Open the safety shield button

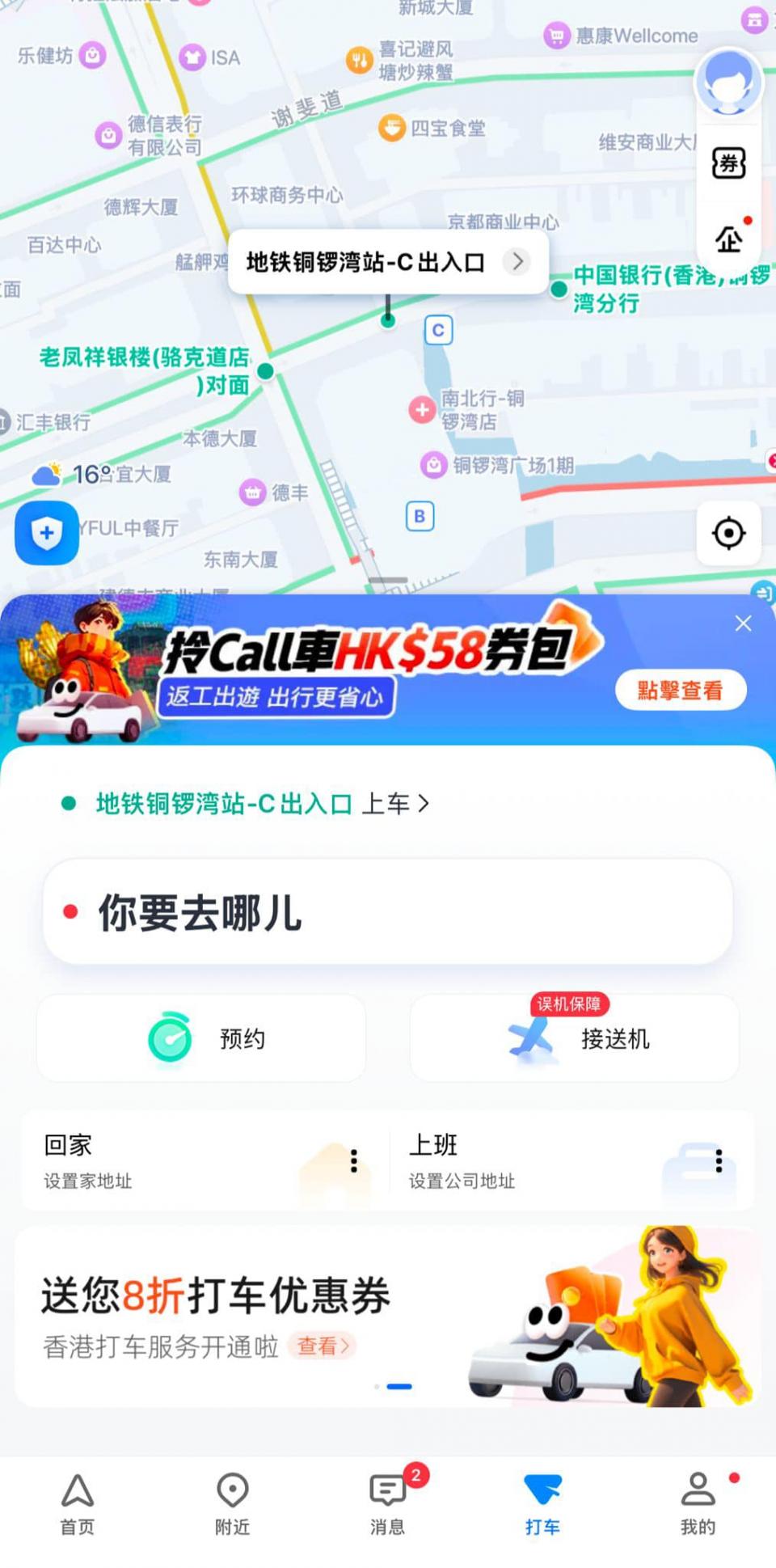coord(47,533)
